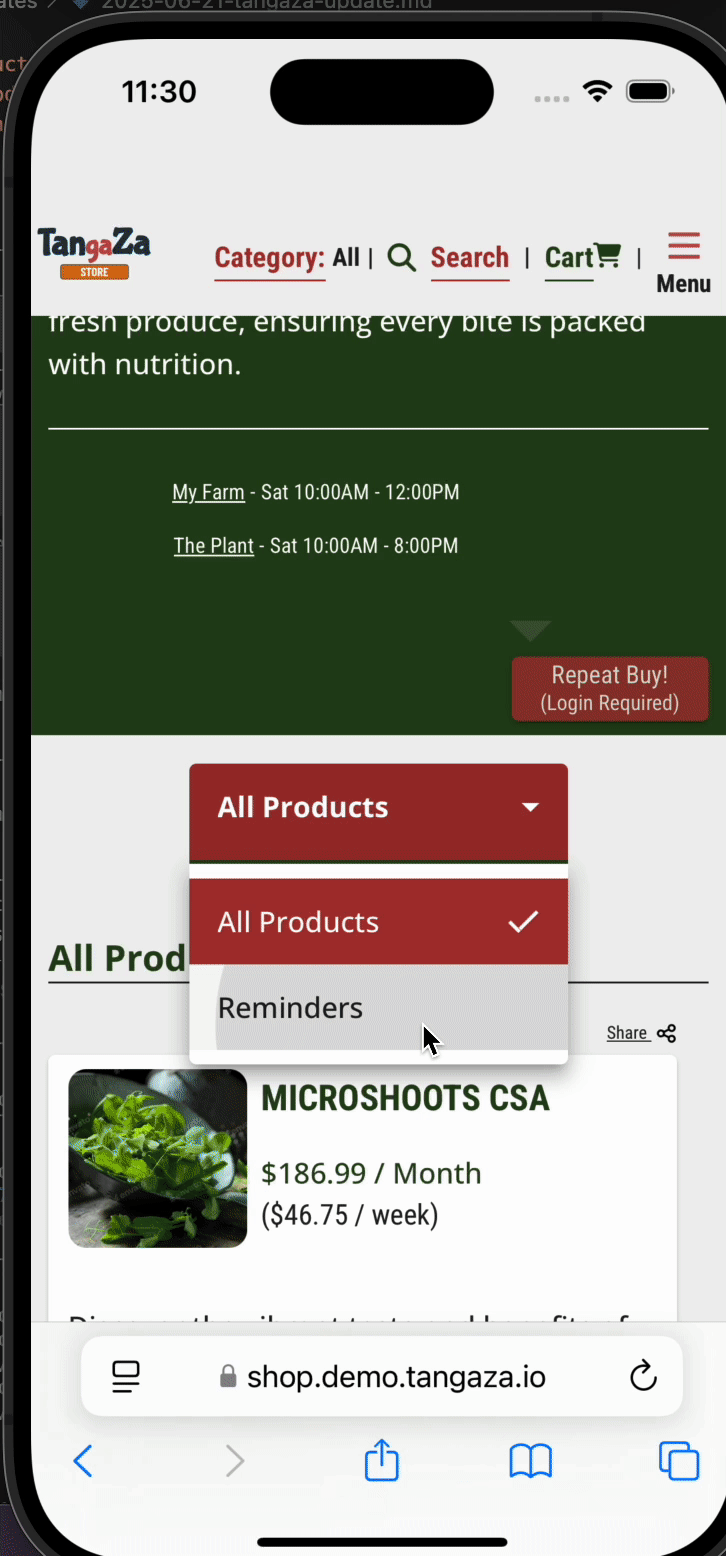The height and width of the screenshot is (1556, 726).
Task: Go to the TangaZa Store logo home
Action: pyautogui.click(x=94, y=252)
